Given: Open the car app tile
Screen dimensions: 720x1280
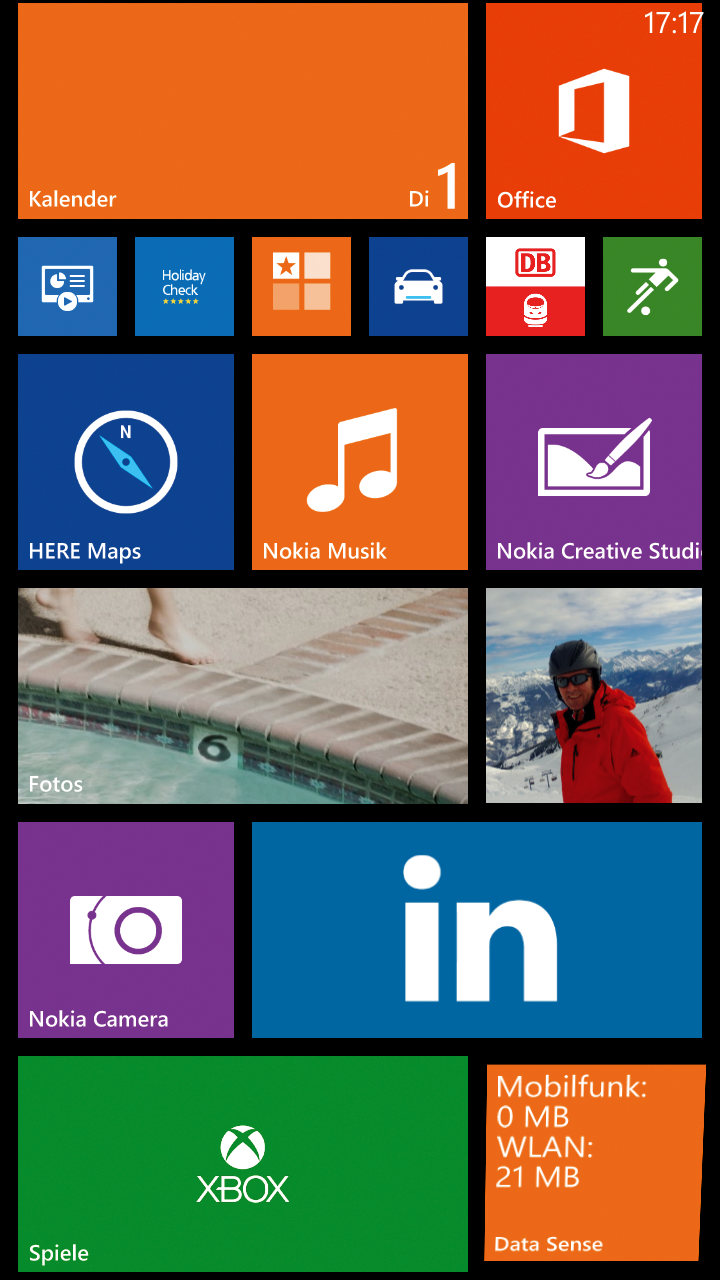Looking at the screenshot, I should (418, 286).
